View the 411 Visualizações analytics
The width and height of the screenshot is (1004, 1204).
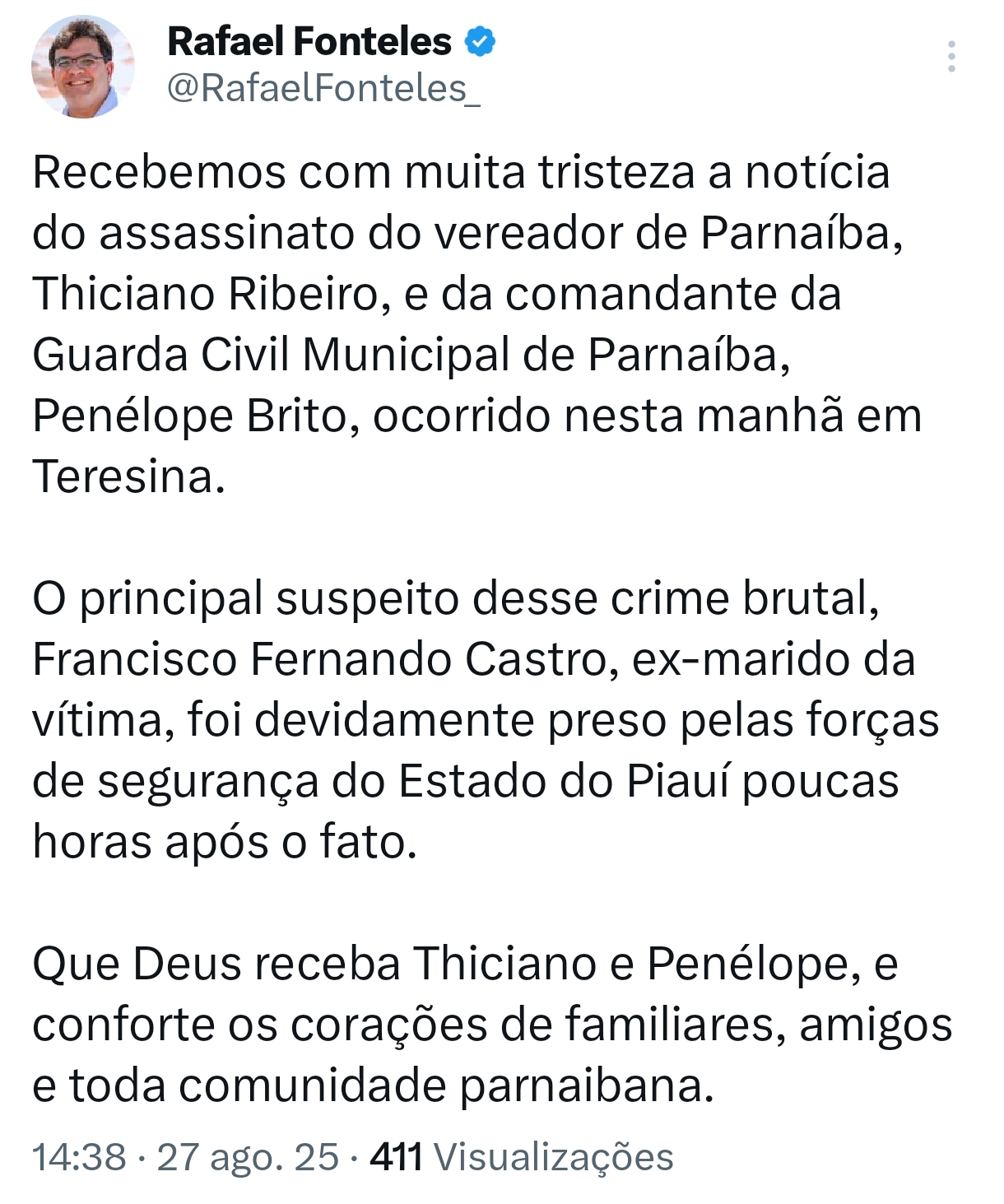click(521, 1156)
